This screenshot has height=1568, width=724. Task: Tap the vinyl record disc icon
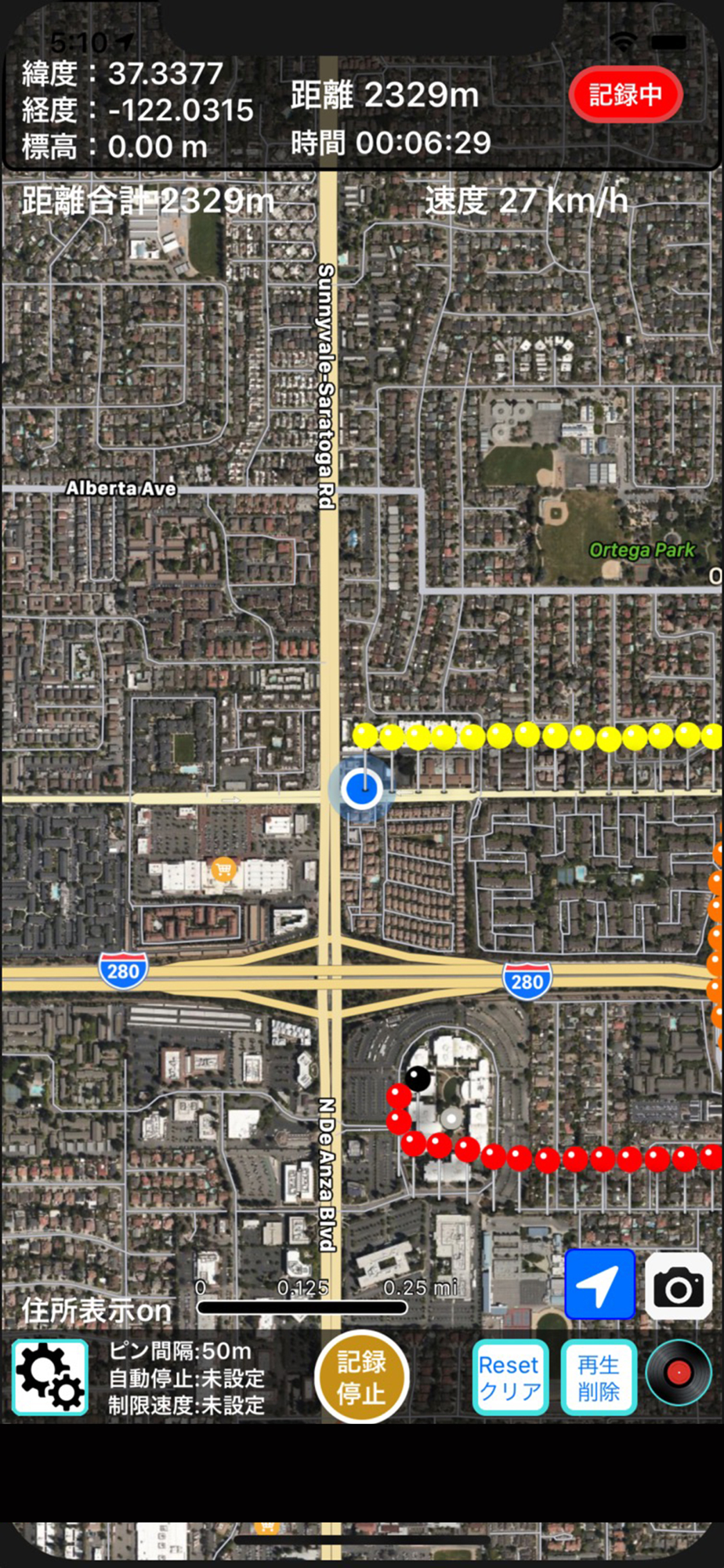[x=679, y=1373]
